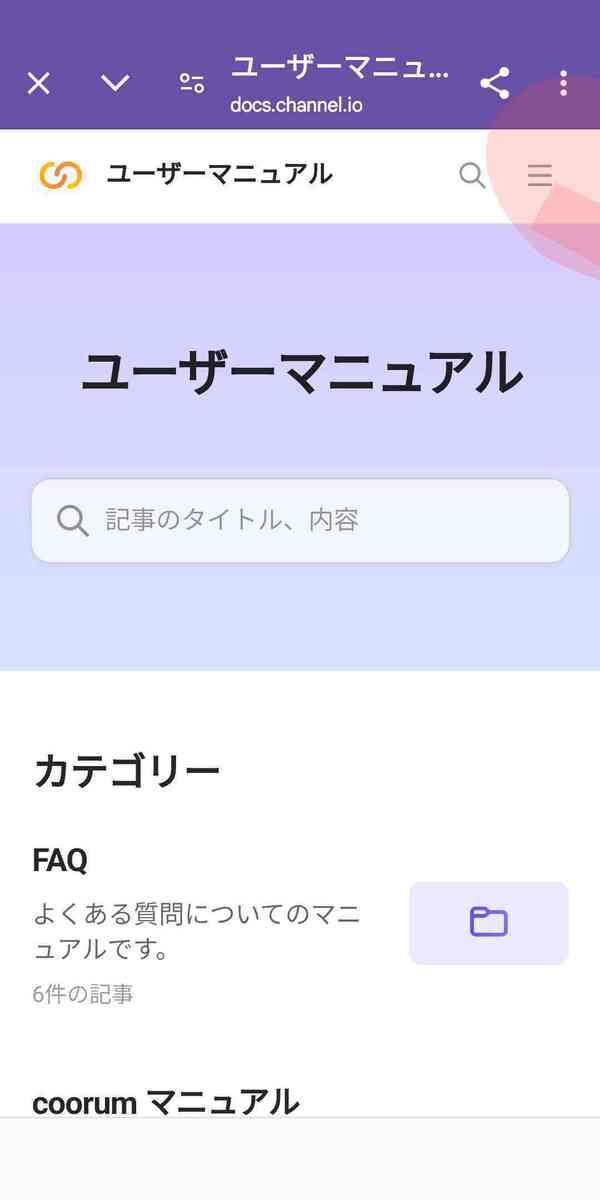
Task: Open the coorum マニュアル category
Action: click(166, 1102)
